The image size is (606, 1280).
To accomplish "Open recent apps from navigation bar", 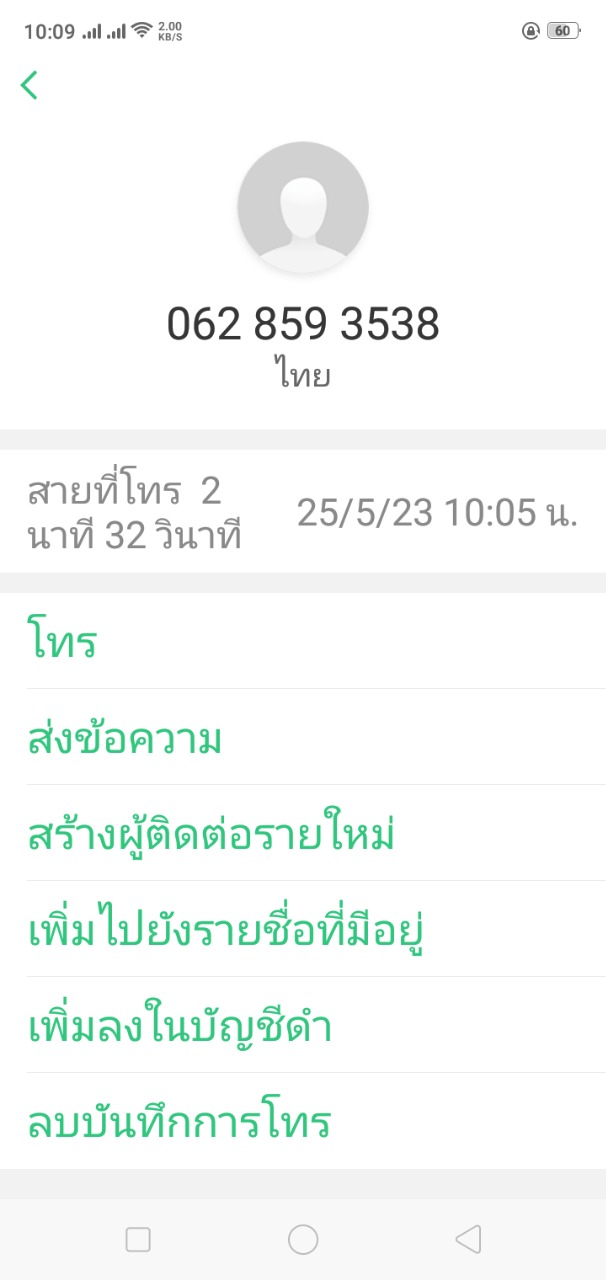I will 138,1240.
